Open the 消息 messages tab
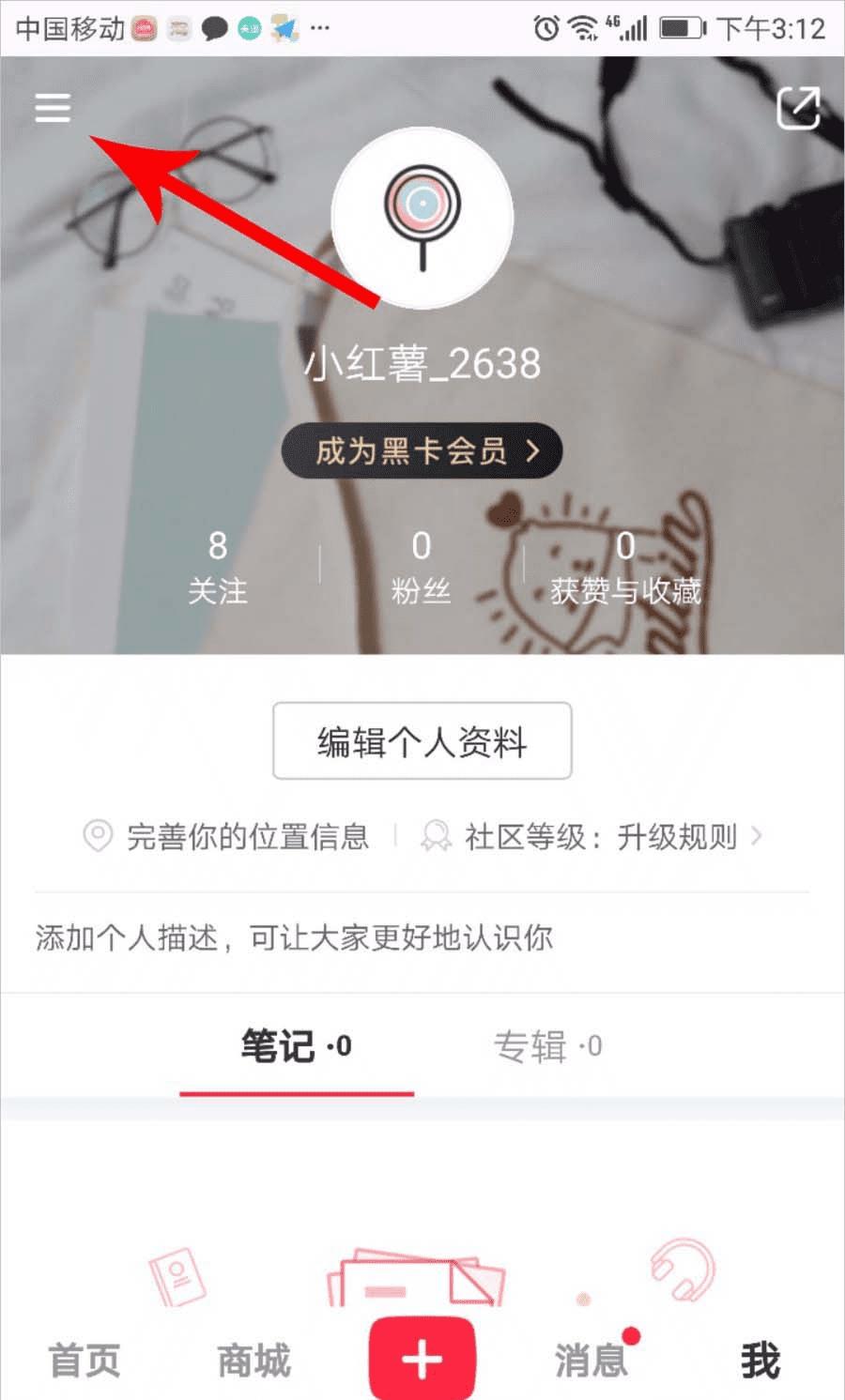845x1400 pixels. click(591, 1360)
